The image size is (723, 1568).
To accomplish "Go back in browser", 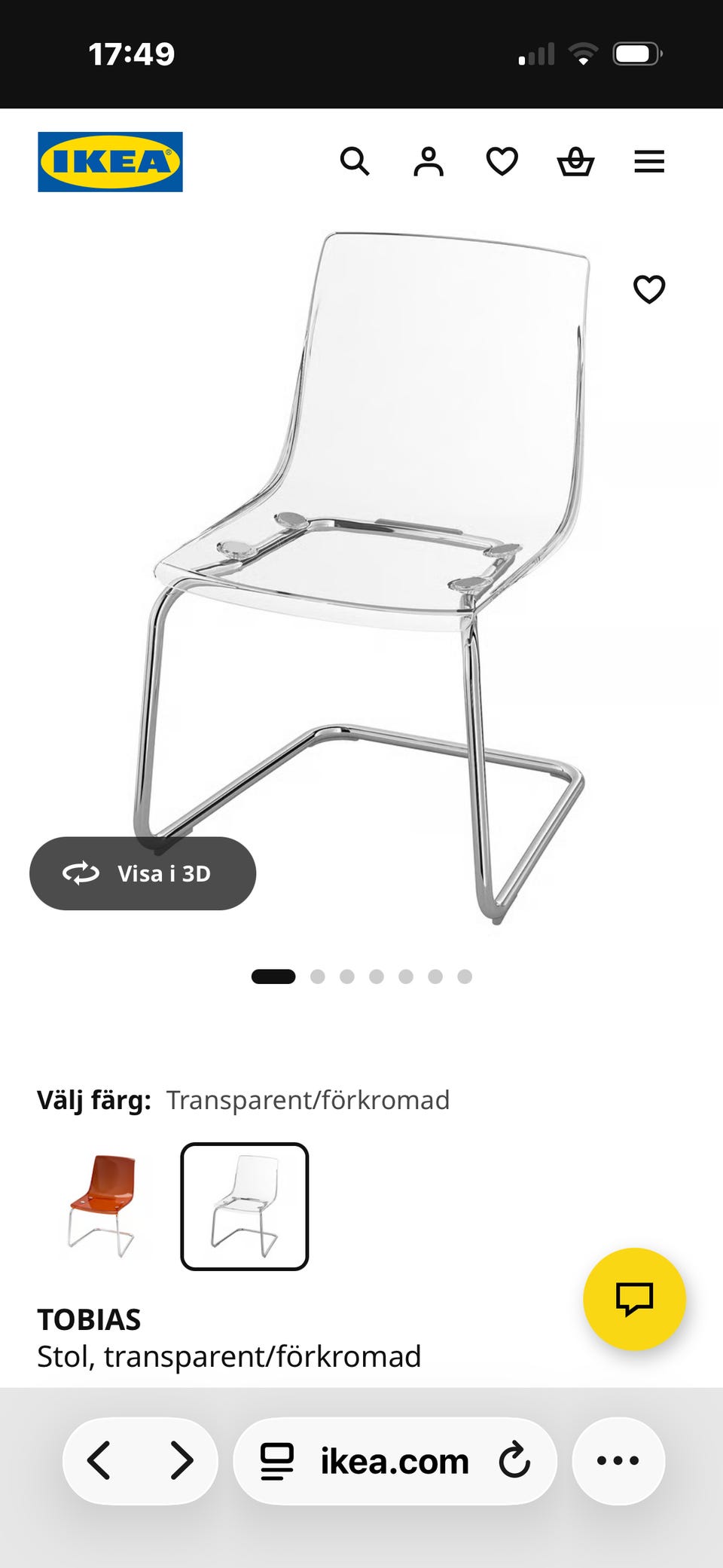I will 99,1460.
